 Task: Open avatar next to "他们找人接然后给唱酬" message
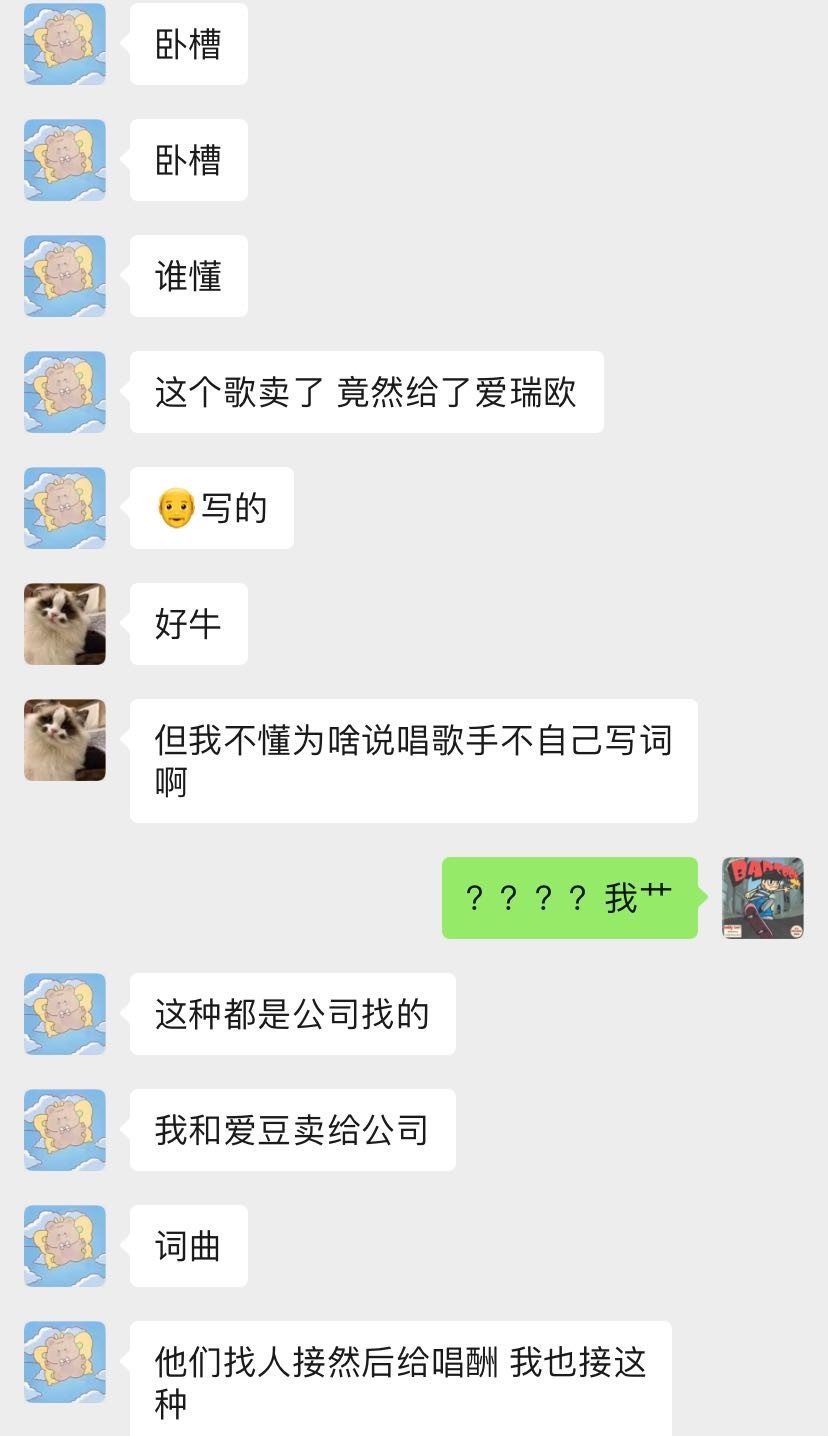pos(65,1362)
